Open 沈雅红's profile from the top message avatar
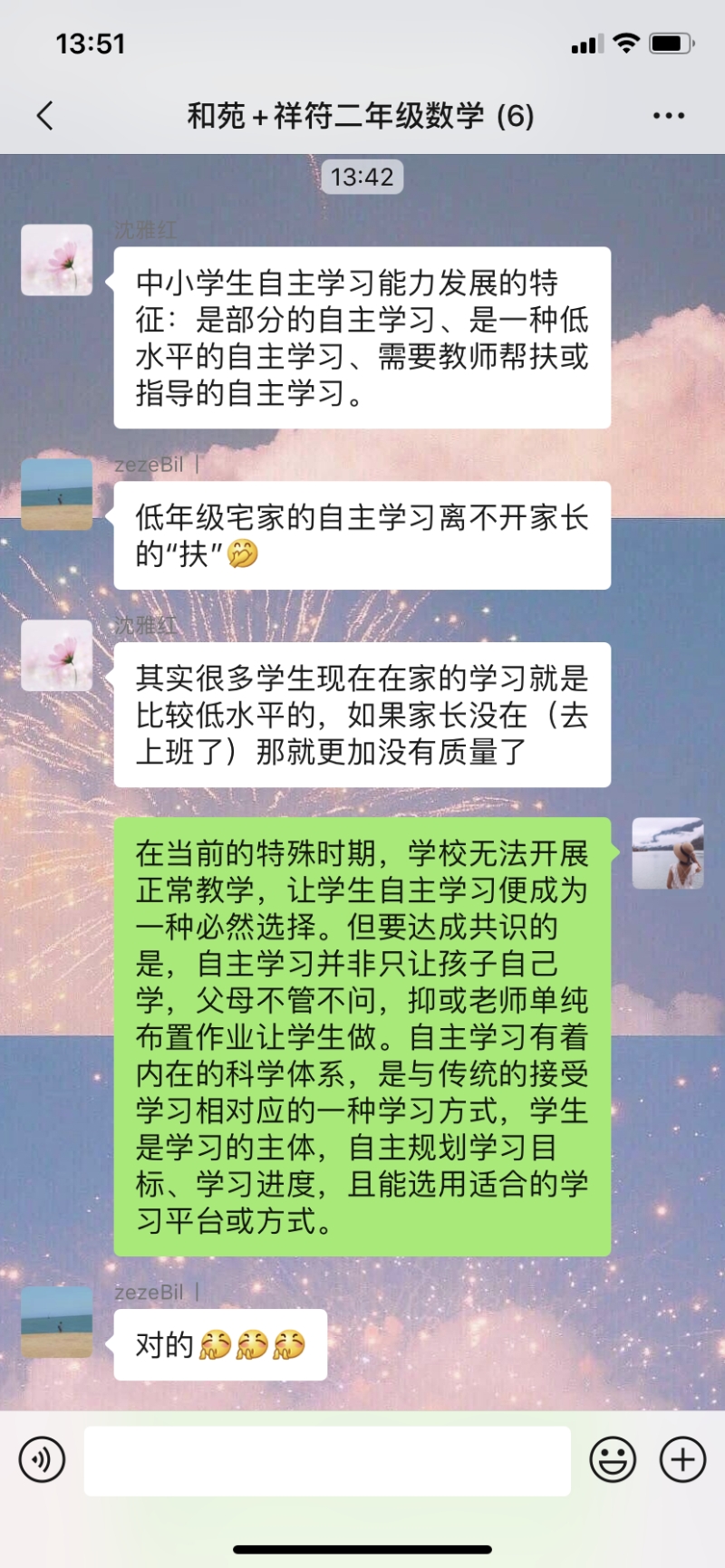The height and width of the screenshot is (1568, 725). point(57,260)
